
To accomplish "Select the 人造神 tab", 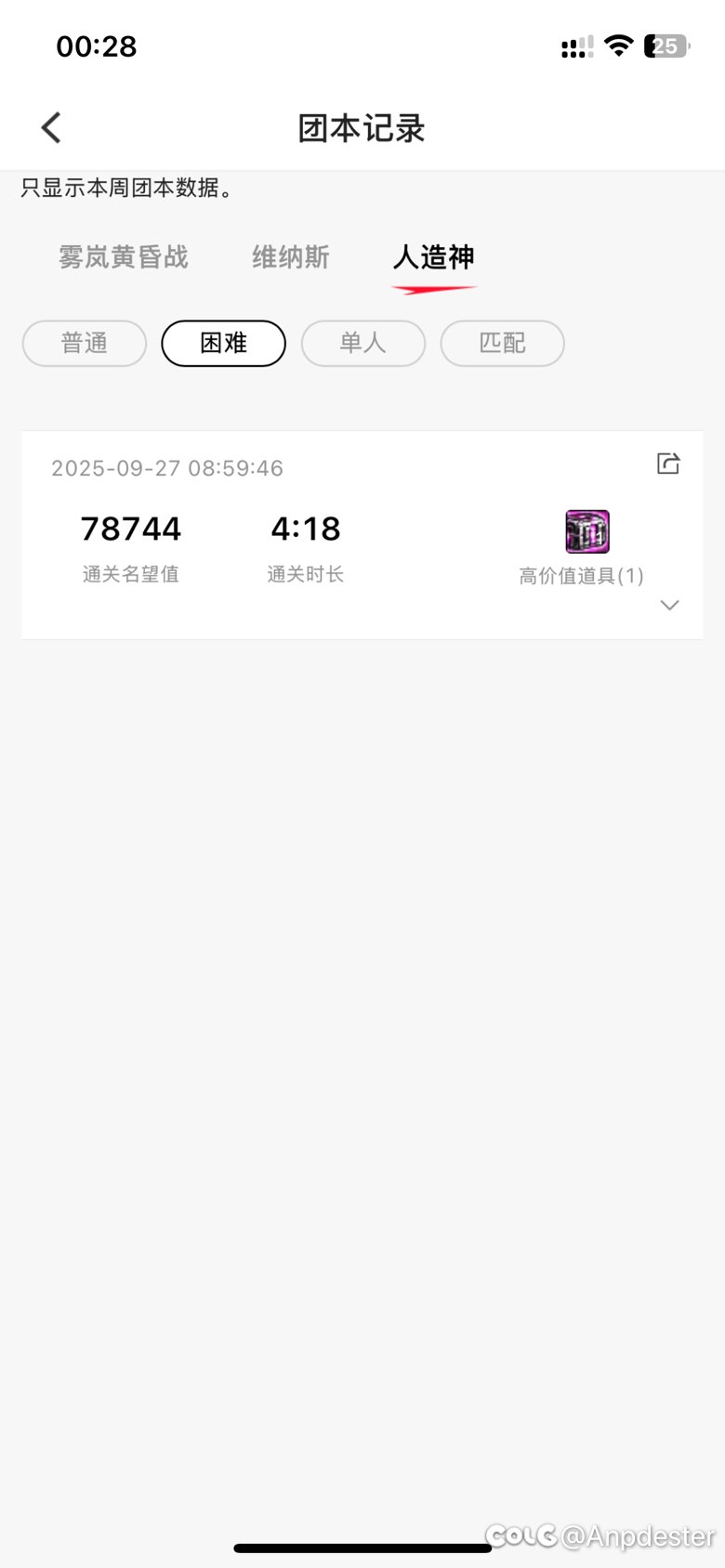I will (434, 257).
